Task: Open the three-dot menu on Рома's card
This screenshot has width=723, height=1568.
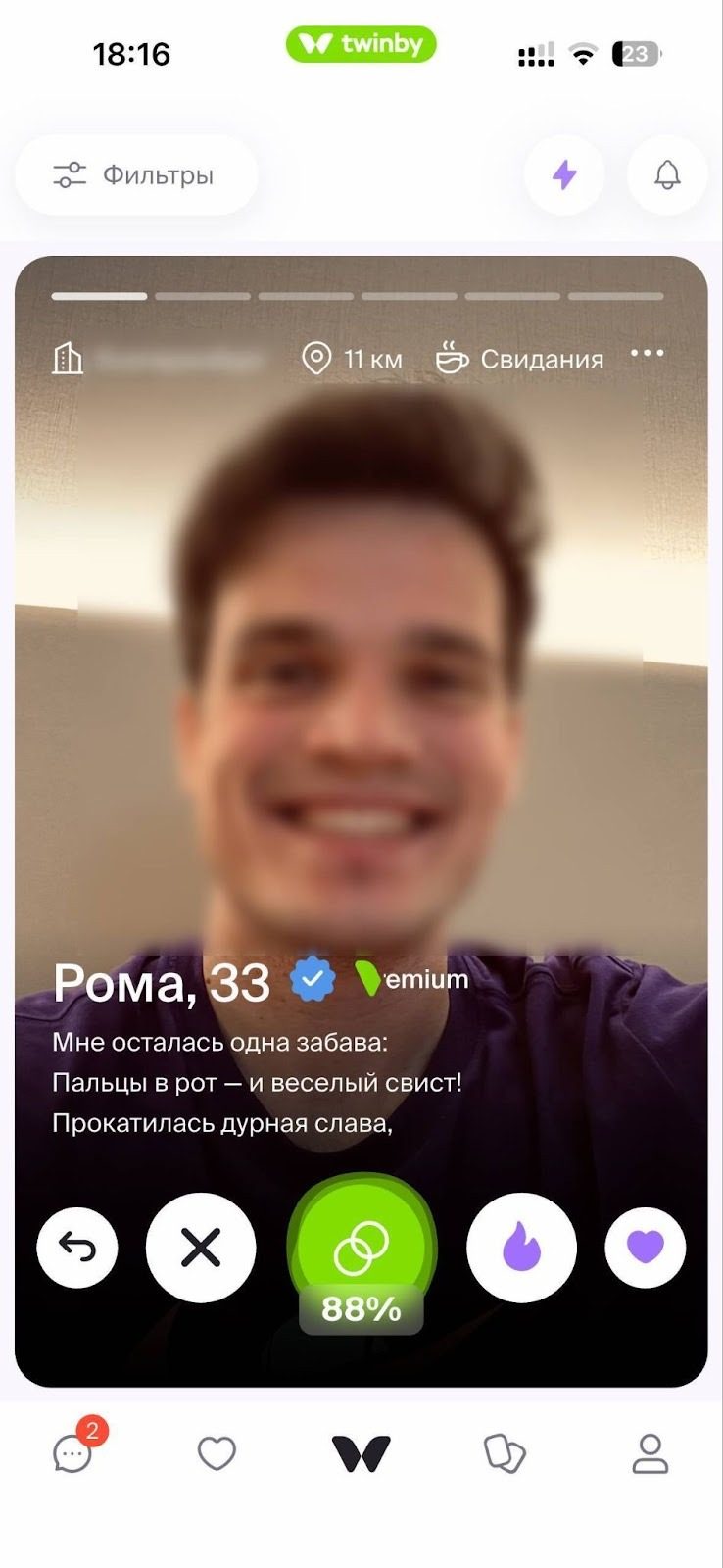Action: pos(647,354)
